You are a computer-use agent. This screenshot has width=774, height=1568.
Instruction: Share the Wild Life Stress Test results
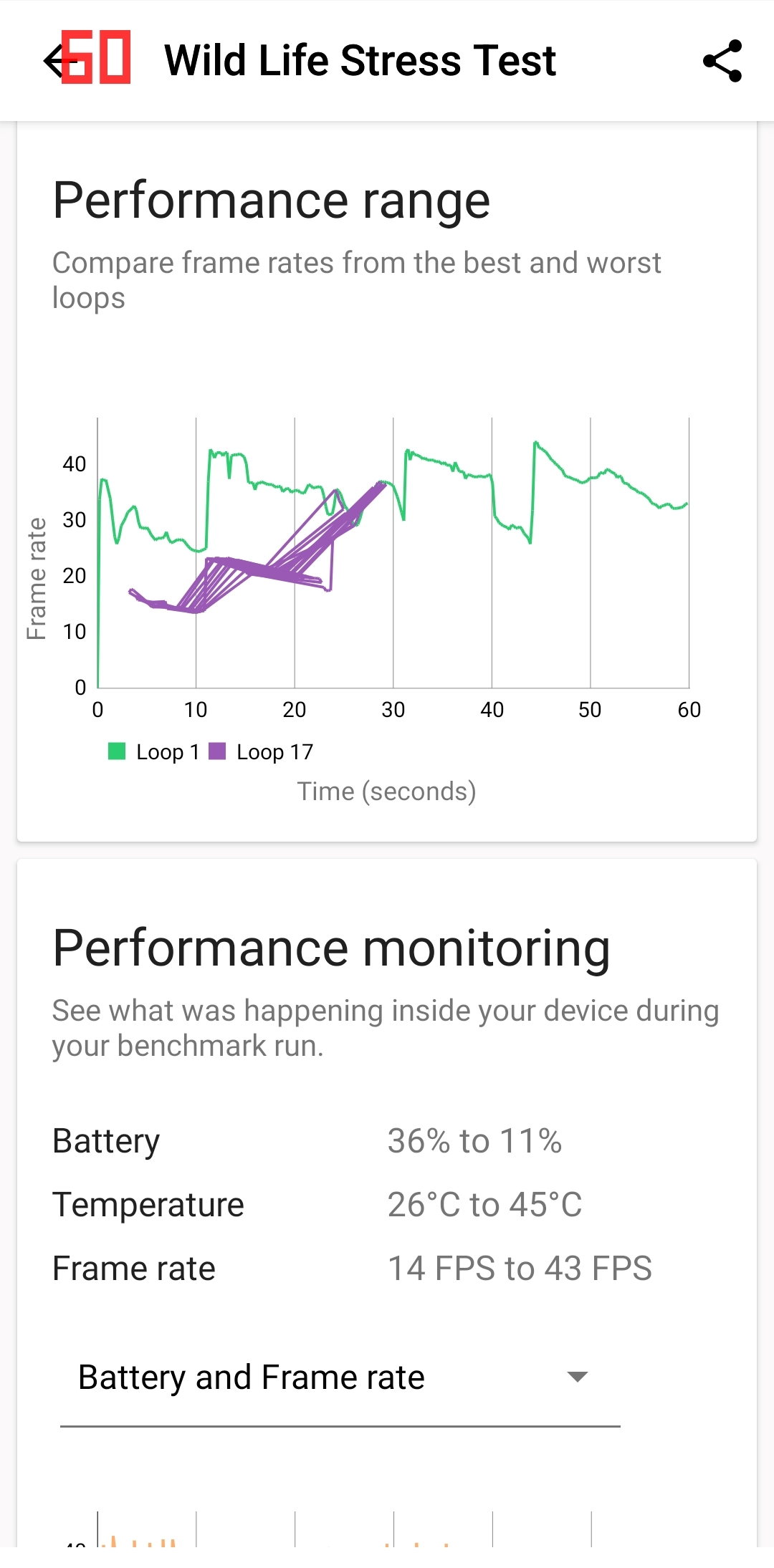pyautogui.click(x=722, y=60)
